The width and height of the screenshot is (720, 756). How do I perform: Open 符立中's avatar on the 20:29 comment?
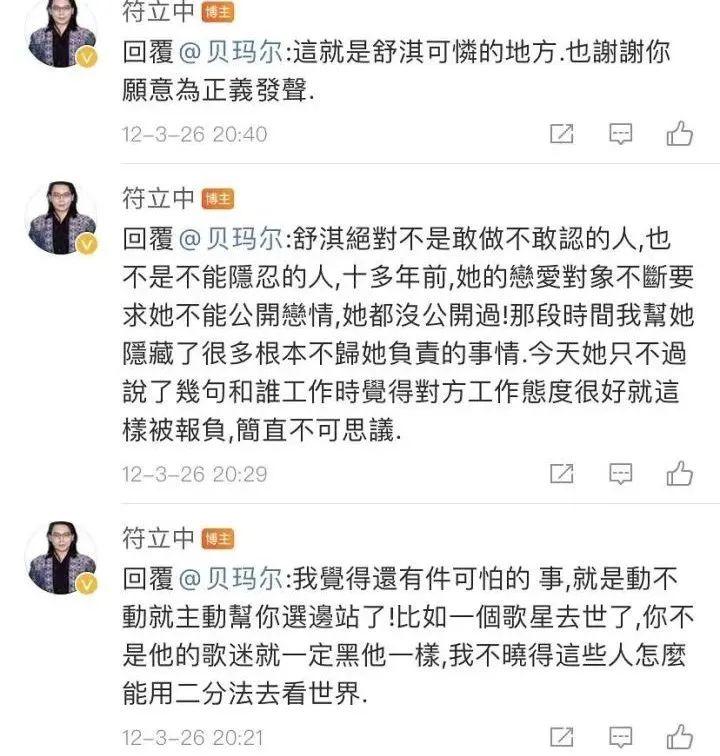(x=62, y=218)
